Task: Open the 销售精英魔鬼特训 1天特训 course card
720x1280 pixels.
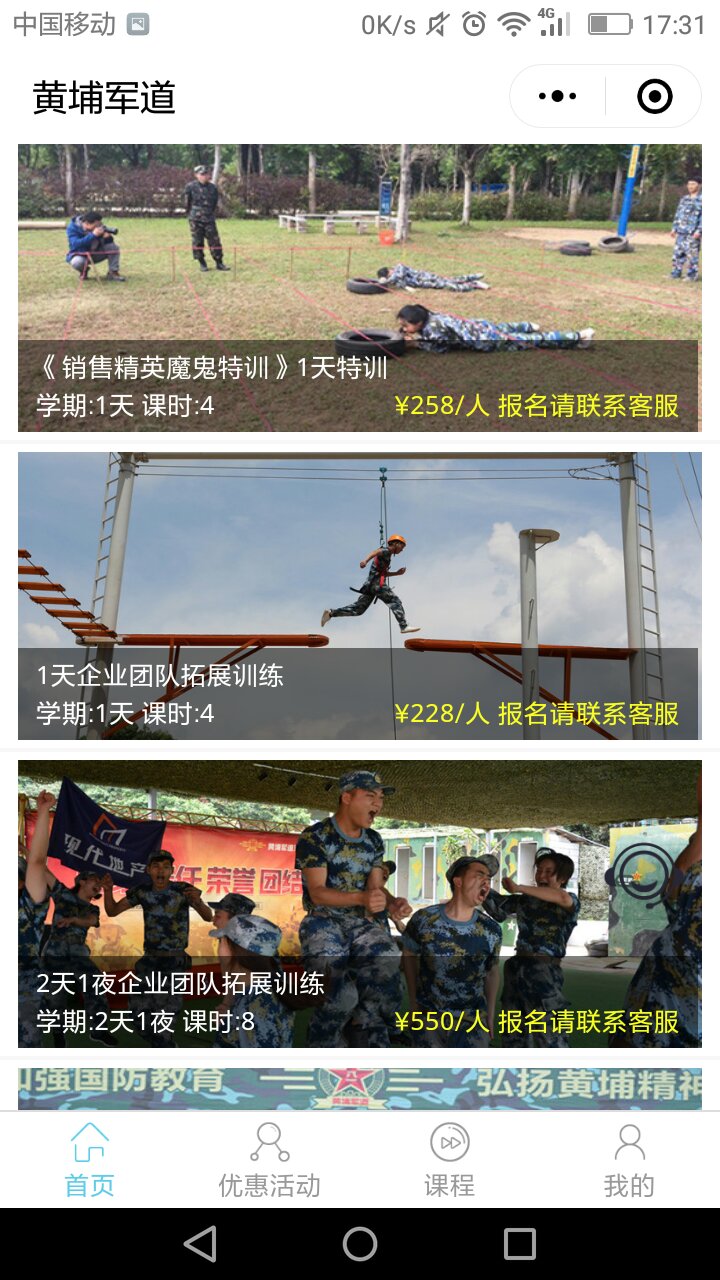Action: 360,288
